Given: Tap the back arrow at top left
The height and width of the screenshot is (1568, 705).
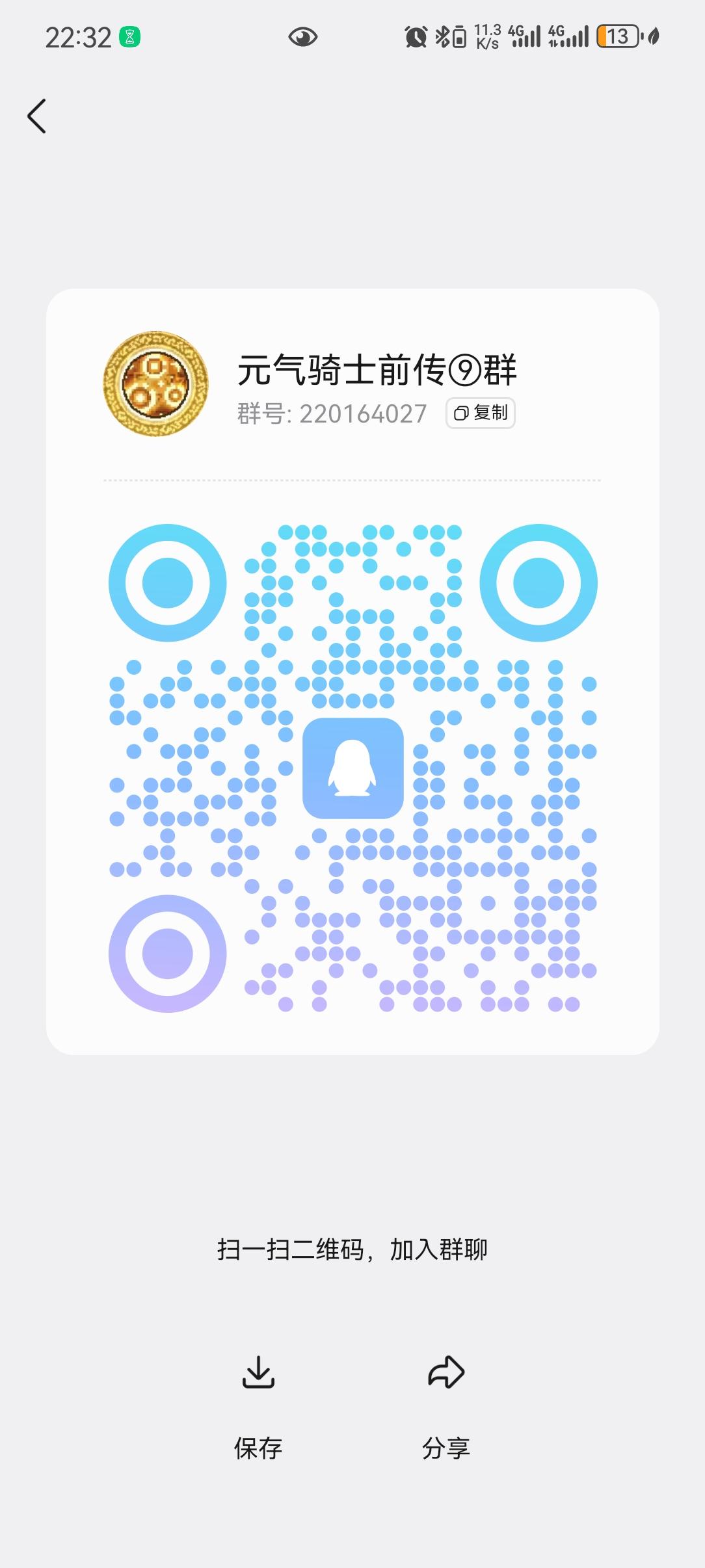Looking at the screenshot, I should pyautogui.click(x=37, y=117).
